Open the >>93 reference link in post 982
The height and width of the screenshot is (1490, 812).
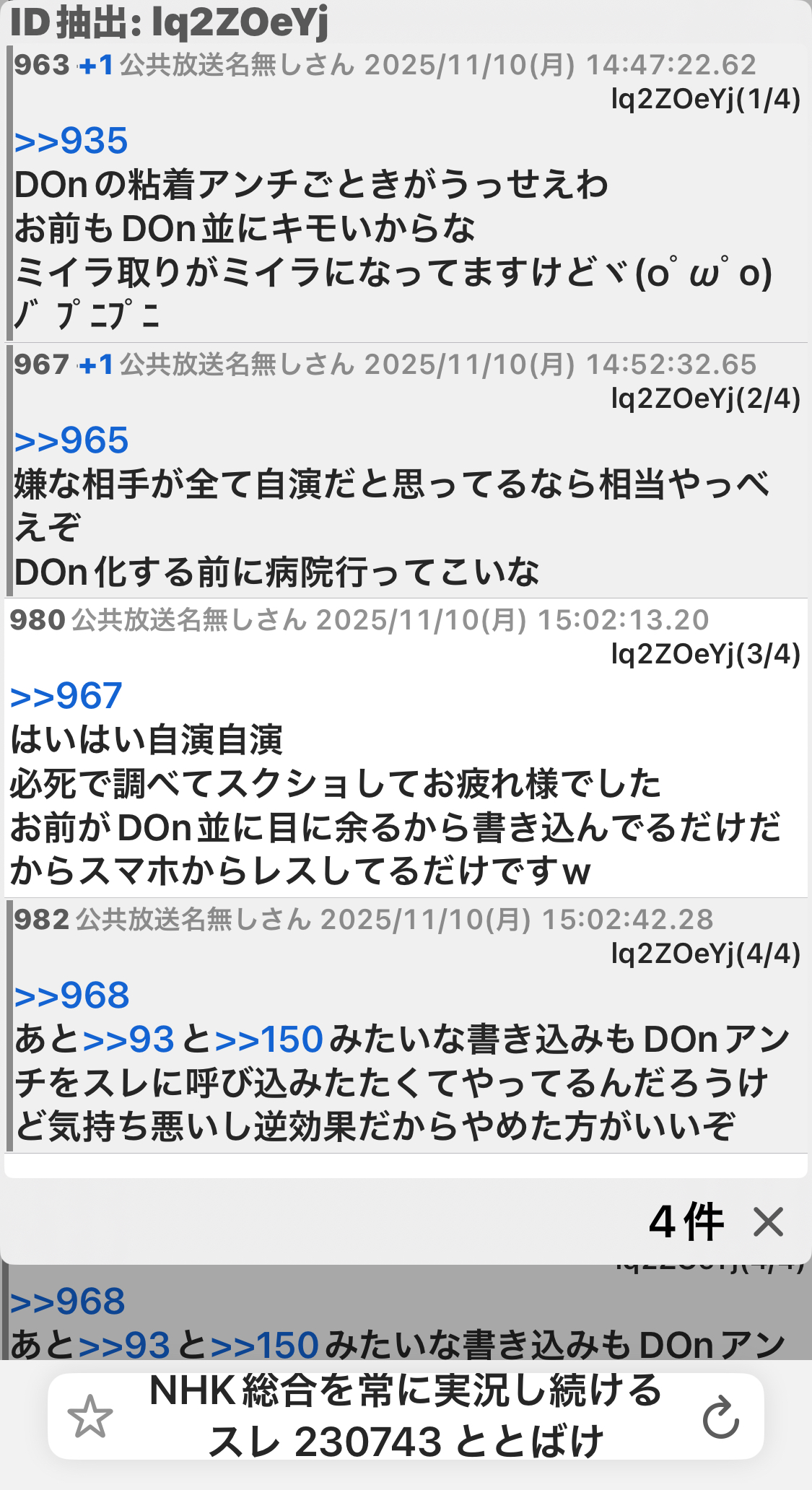[x=128, y=1040]
